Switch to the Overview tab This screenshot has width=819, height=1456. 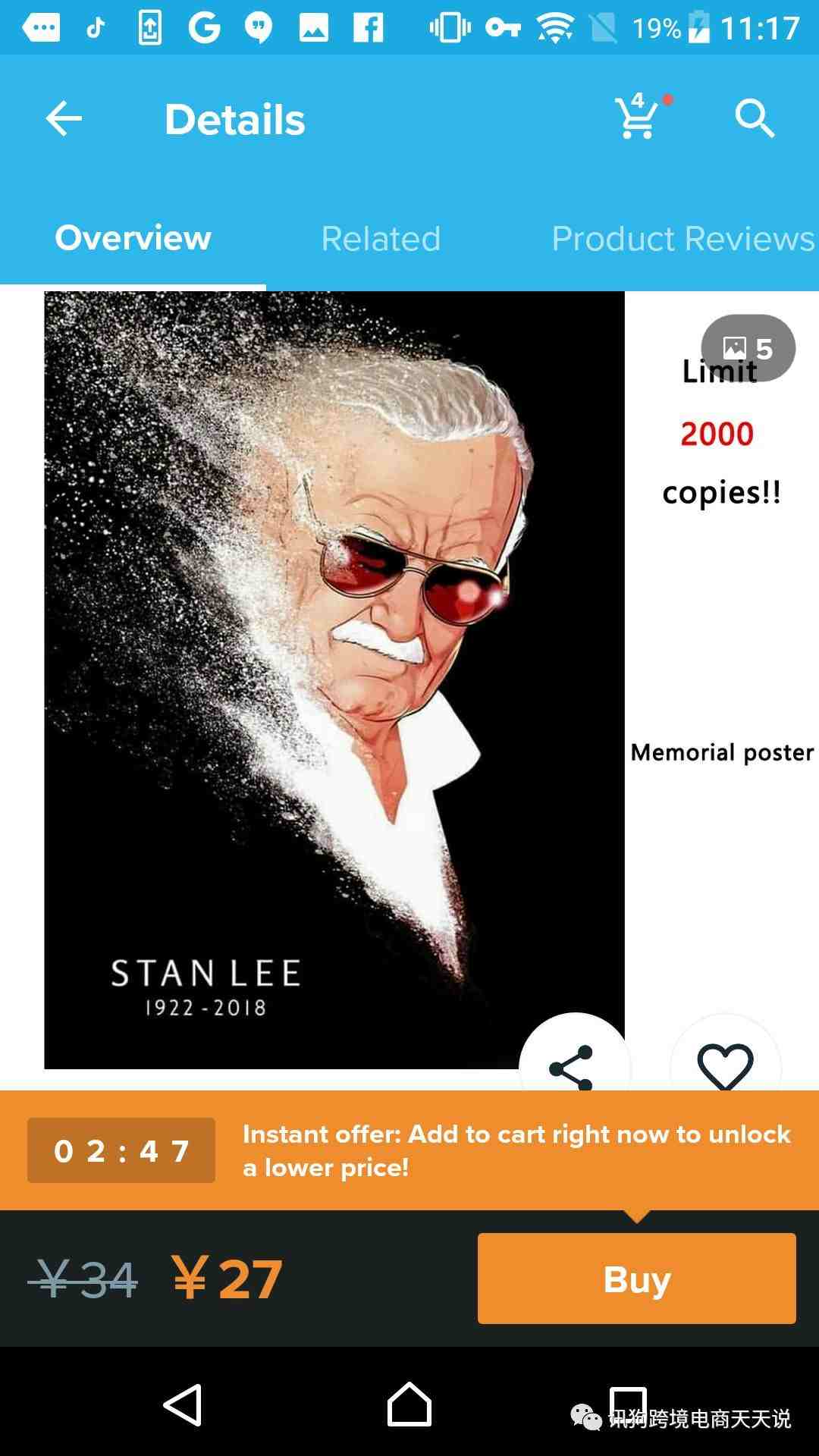[x=133, y=238]
